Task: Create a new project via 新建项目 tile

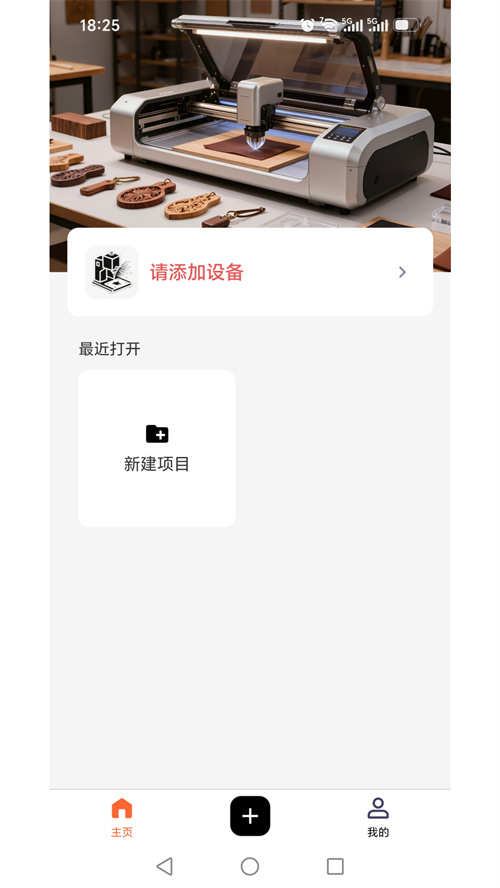Action: click(x=157, y=449)
